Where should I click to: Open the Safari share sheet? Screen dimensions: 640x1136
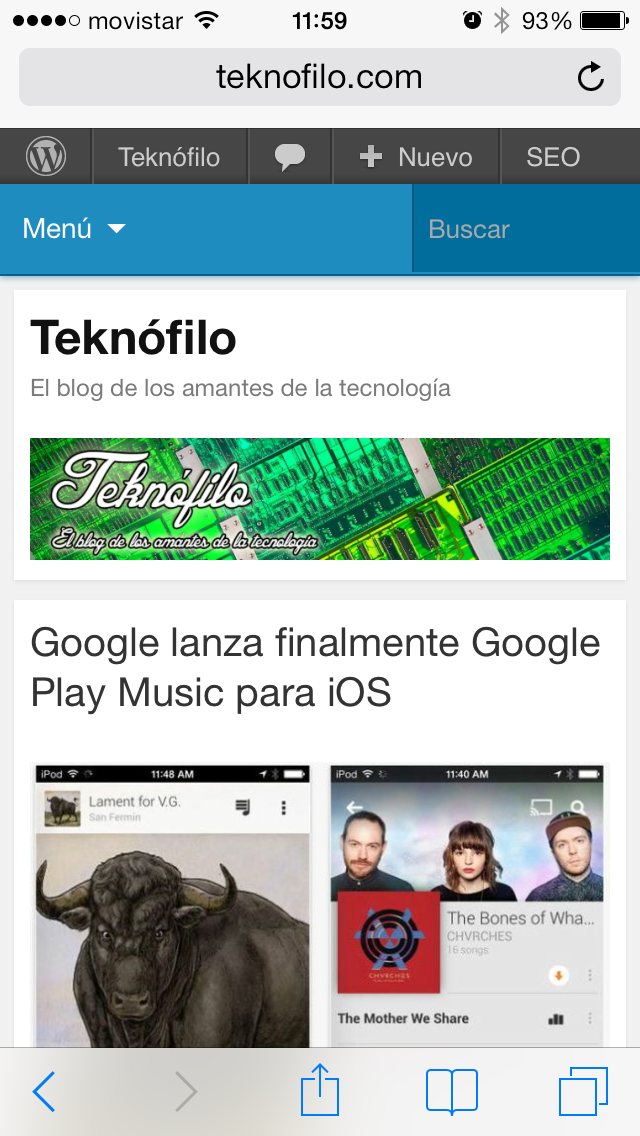click(320, 1091)
